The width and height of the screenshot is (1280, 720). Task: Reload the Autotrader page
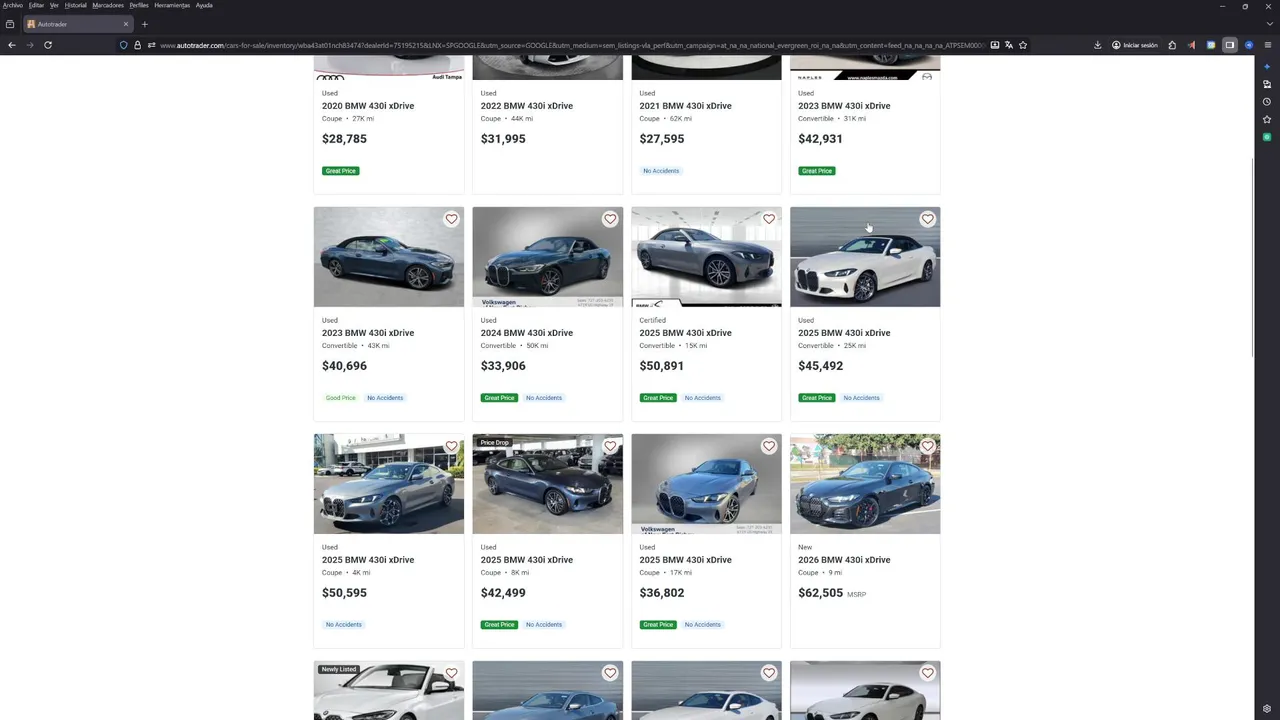click(x=47, y=45)
